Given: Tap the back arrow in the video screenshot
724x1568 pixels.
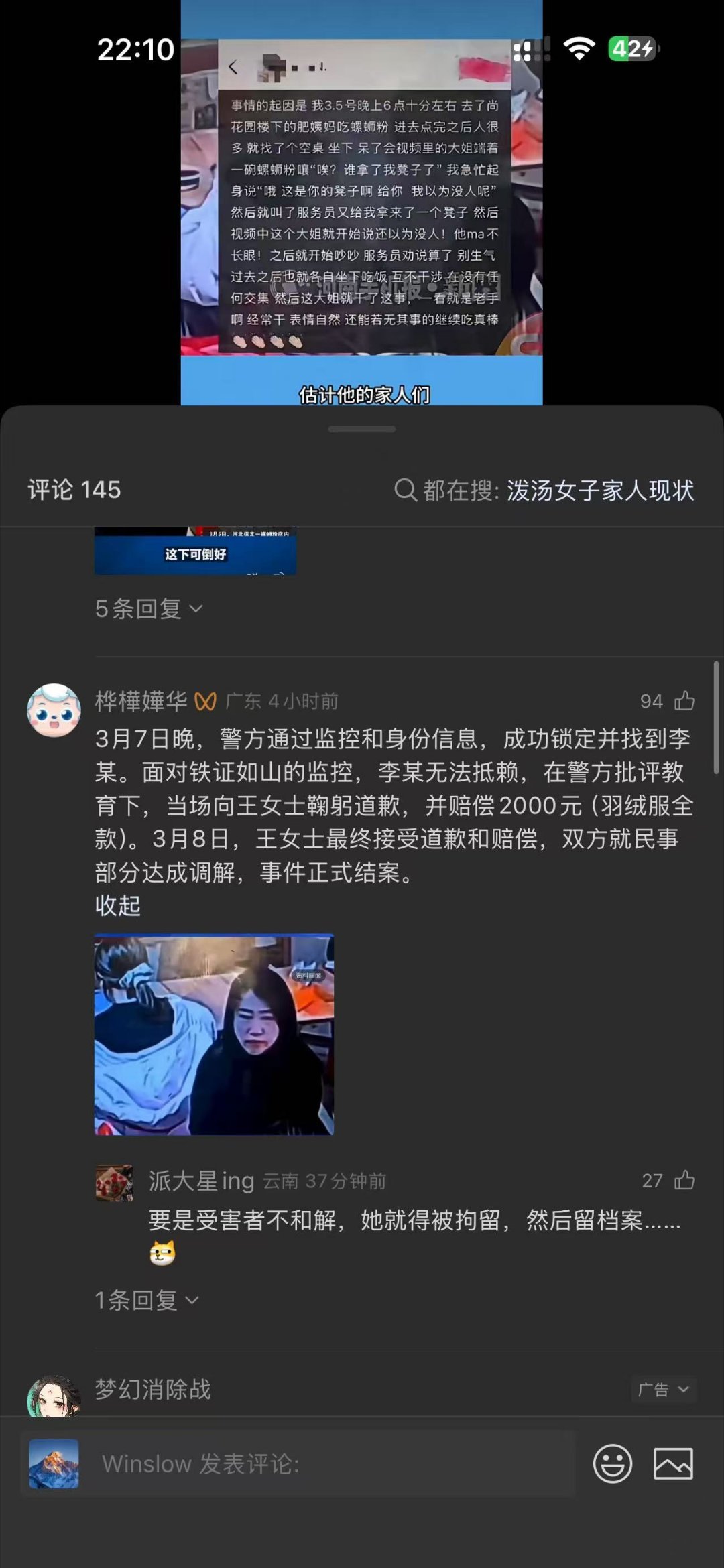Looking at the screenshot, I should 232,66.
